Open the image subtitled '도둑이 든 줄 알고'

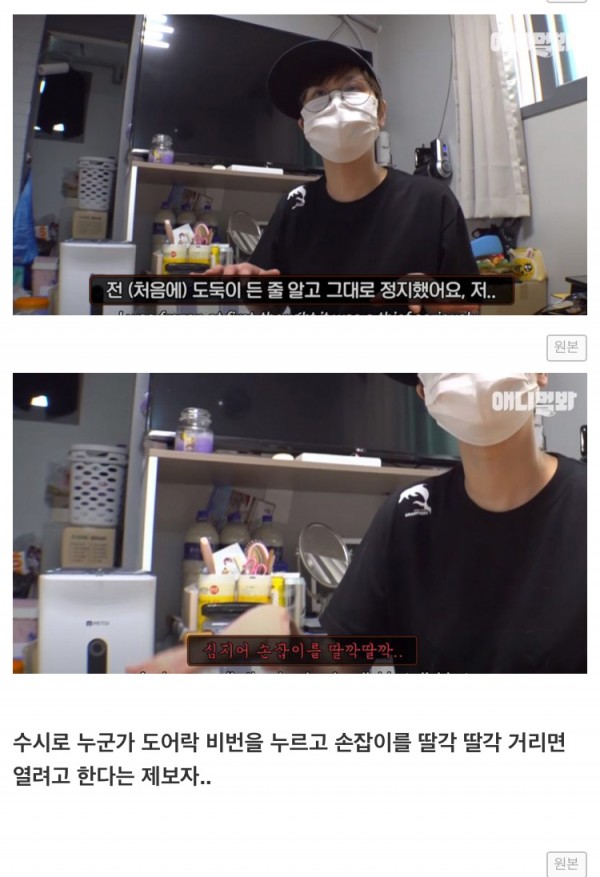click(300, 165)
